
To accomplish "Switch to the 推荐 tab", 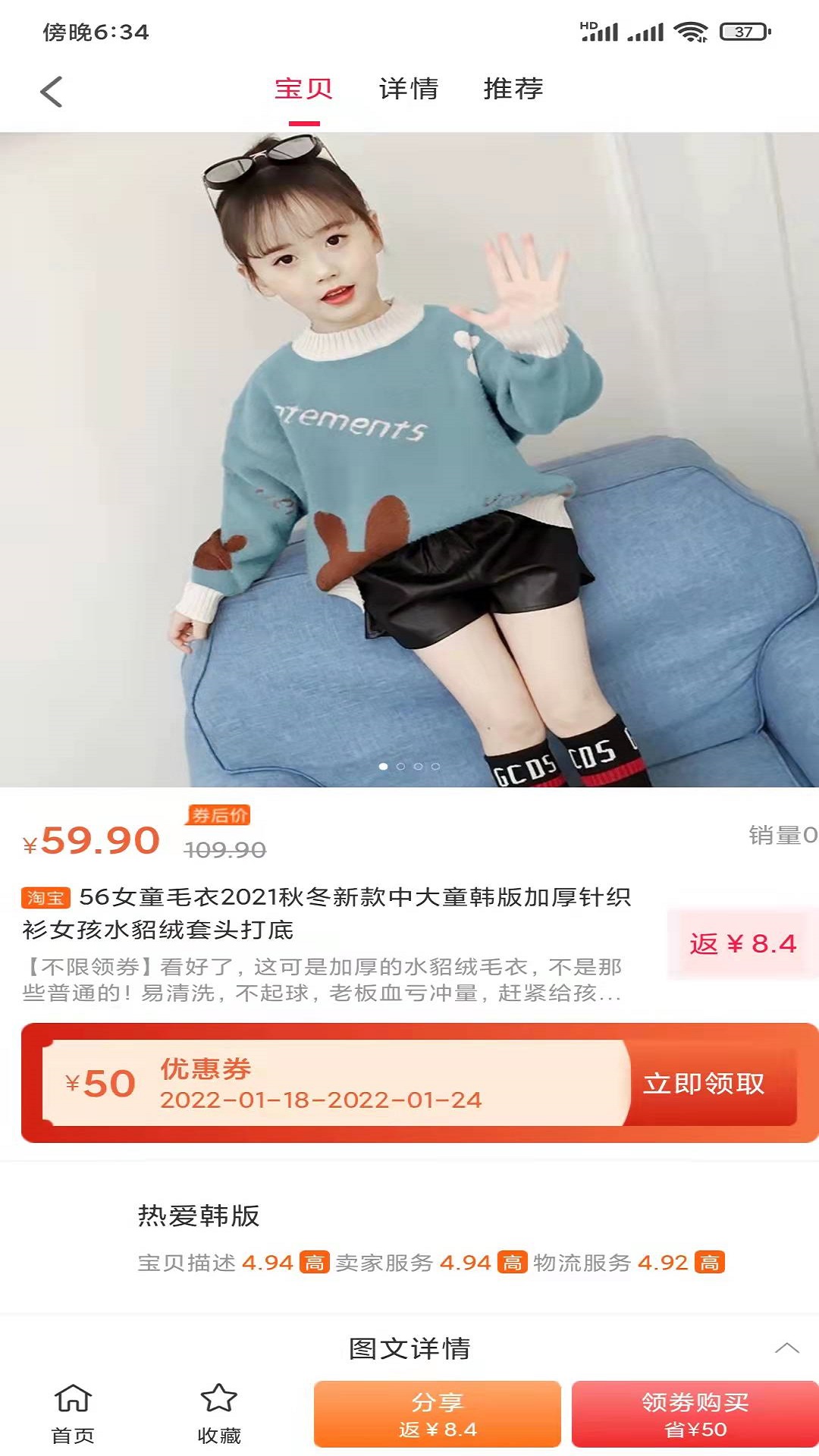I will click(513, 89).
